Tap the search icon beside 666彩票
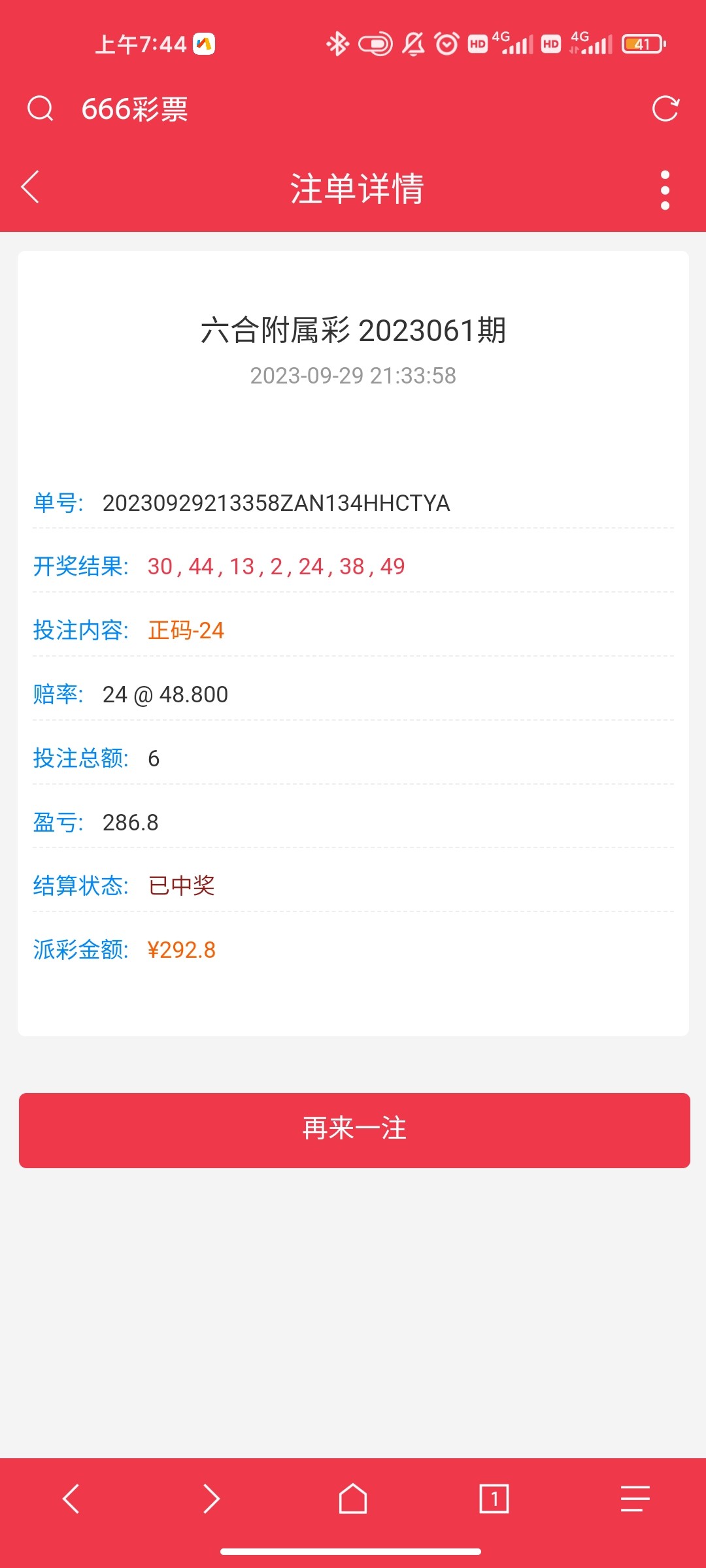The width and height of the screenshot is (706, 1568). (40, 108)
